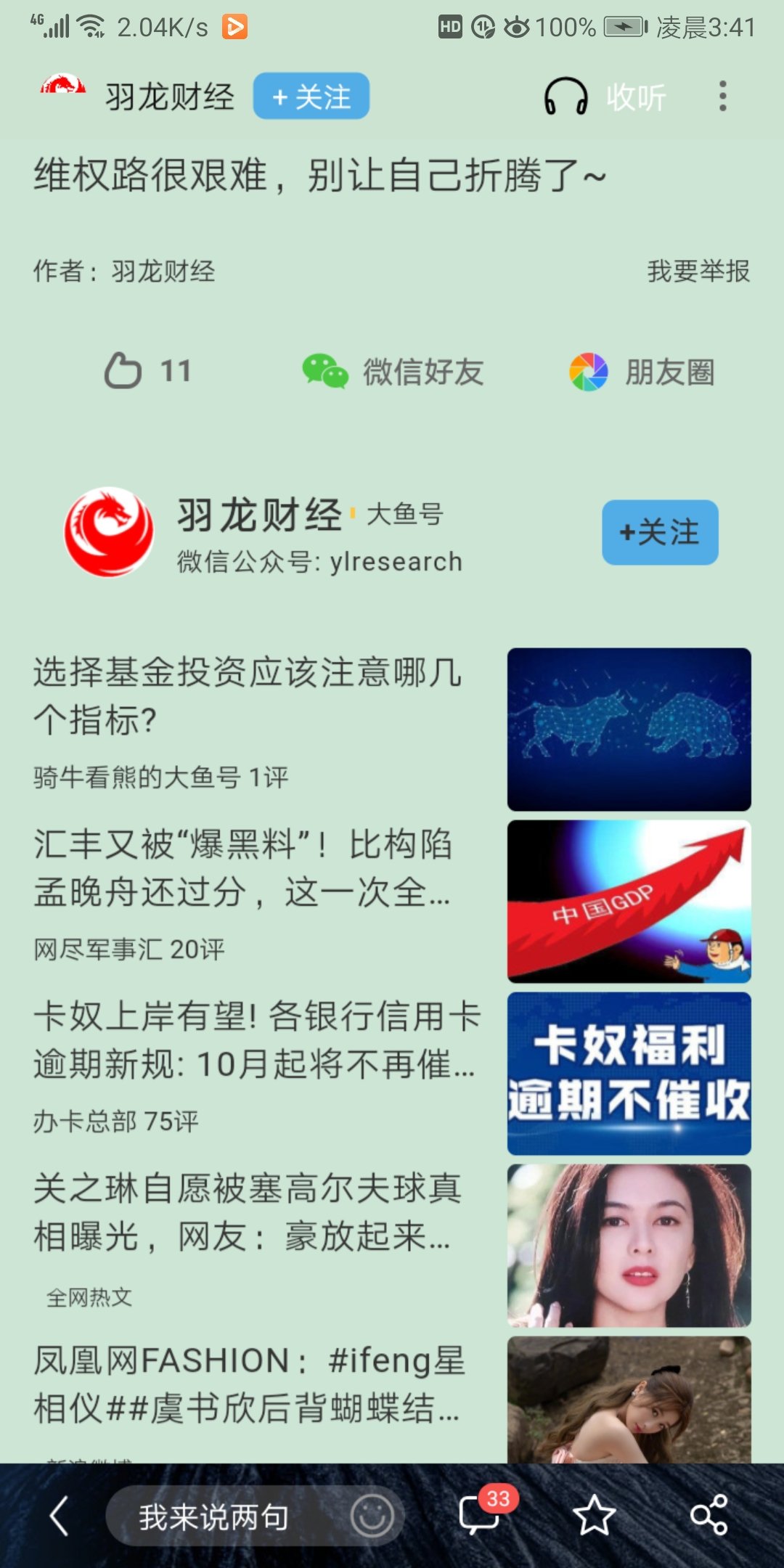This screenshot has width=784, height=1568.
Task: Bookmark the article with star icon
Action: (594, 1516)
